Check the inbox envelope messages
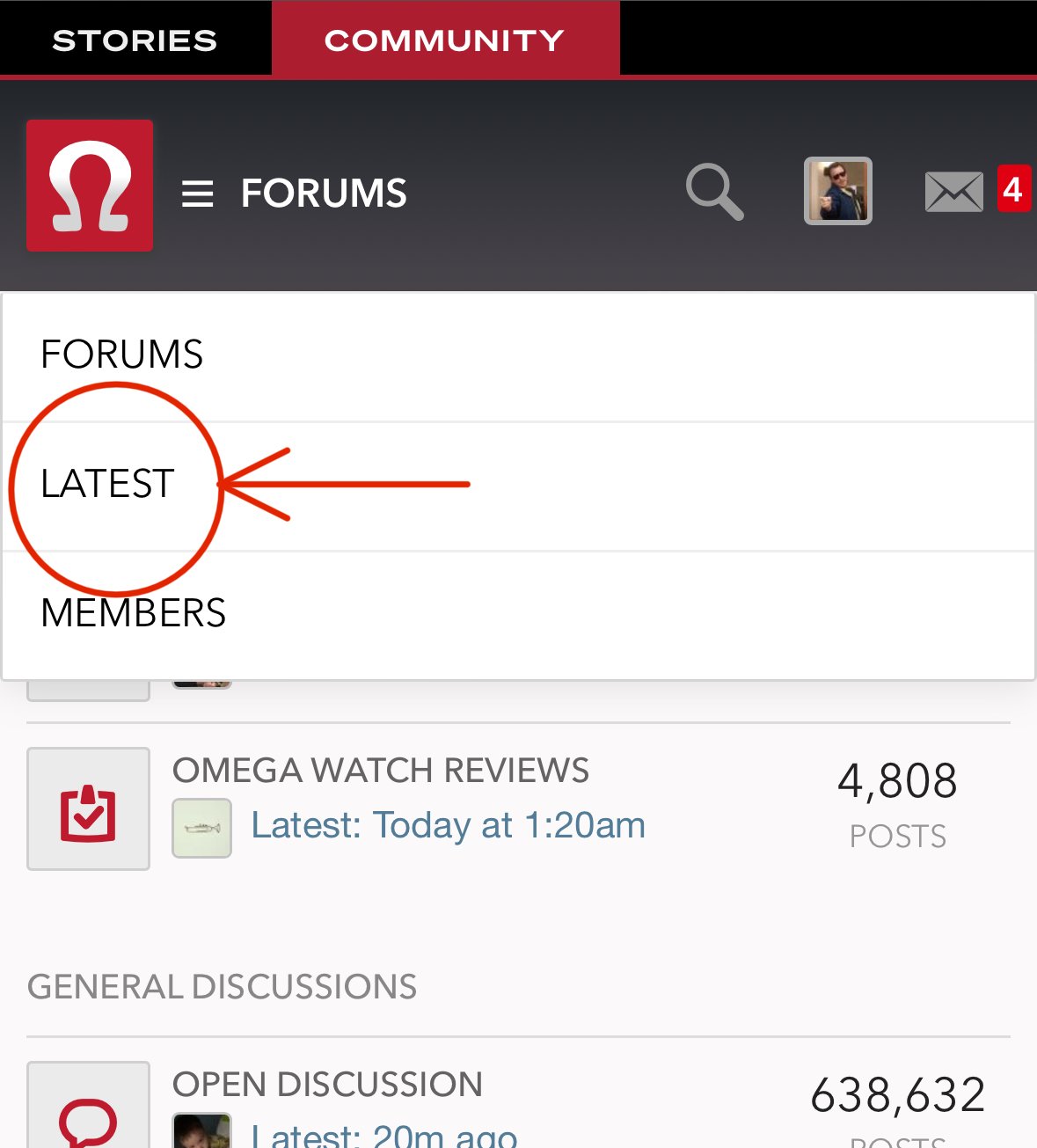This screenshot has height=1148, width=1037. coord(954,191)
